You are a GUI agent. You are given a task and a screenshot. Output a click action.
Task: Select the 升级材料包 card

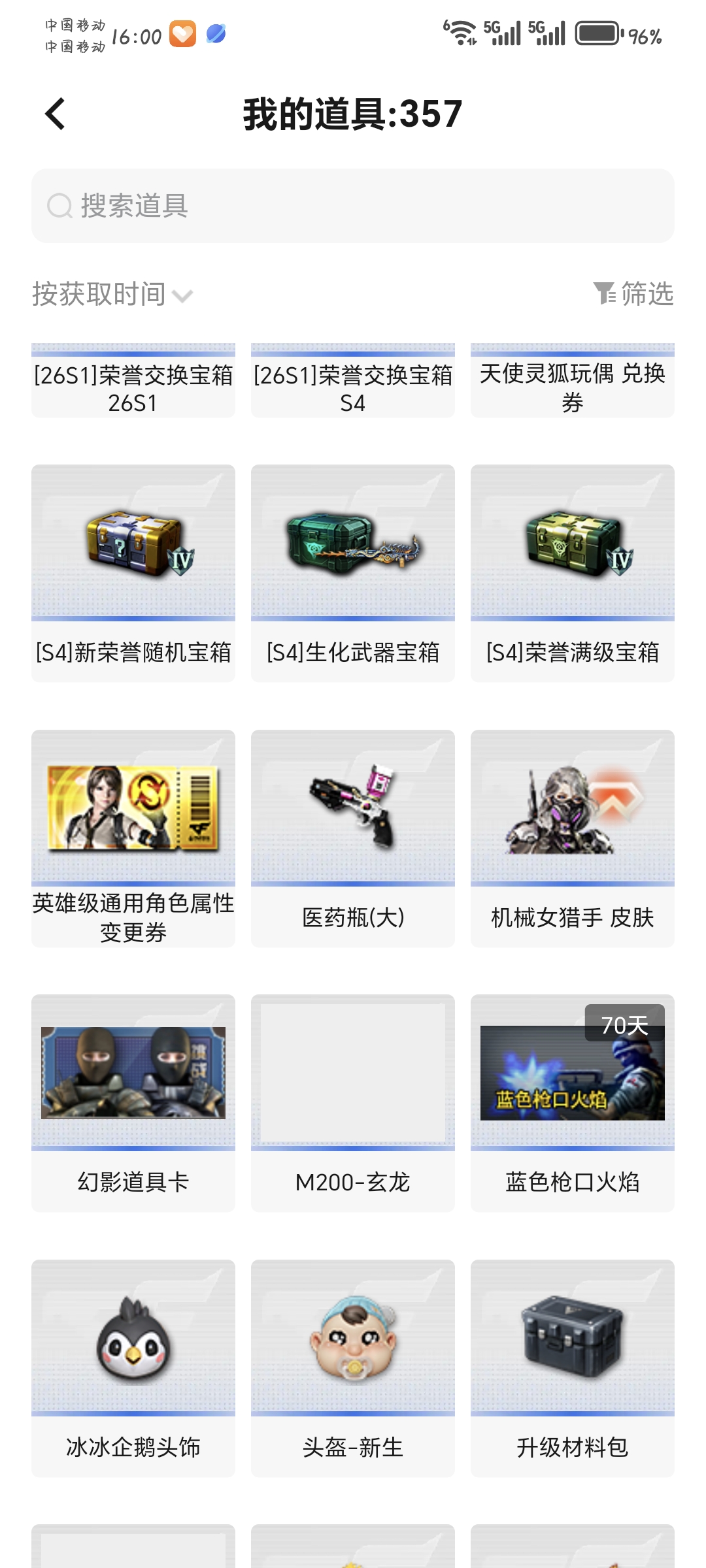point(573,1368)
